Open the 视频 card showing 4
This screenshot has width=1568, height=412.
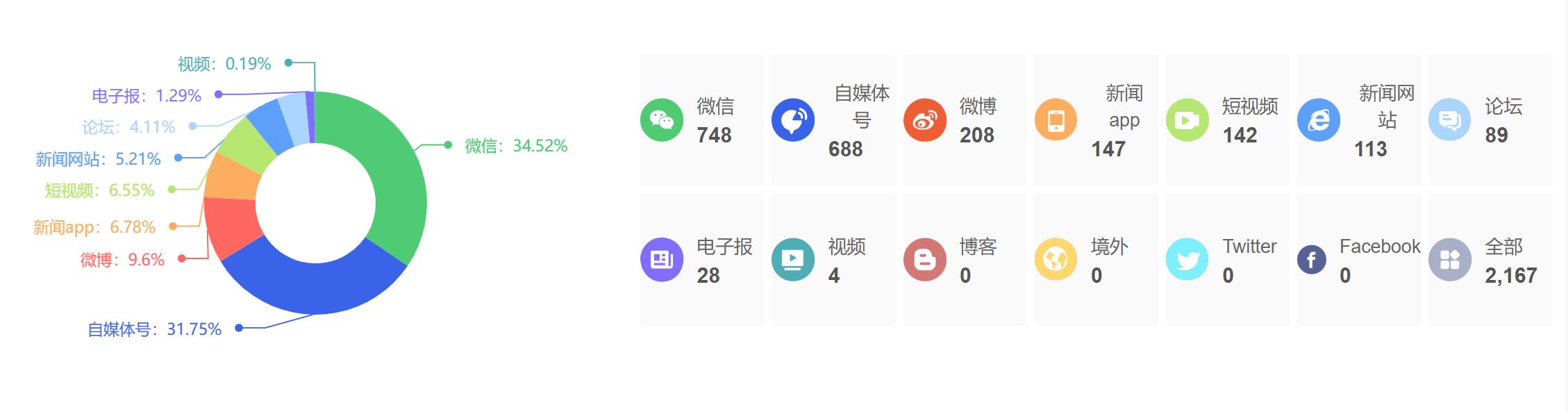pyautogui.click(x=833, y=260)
